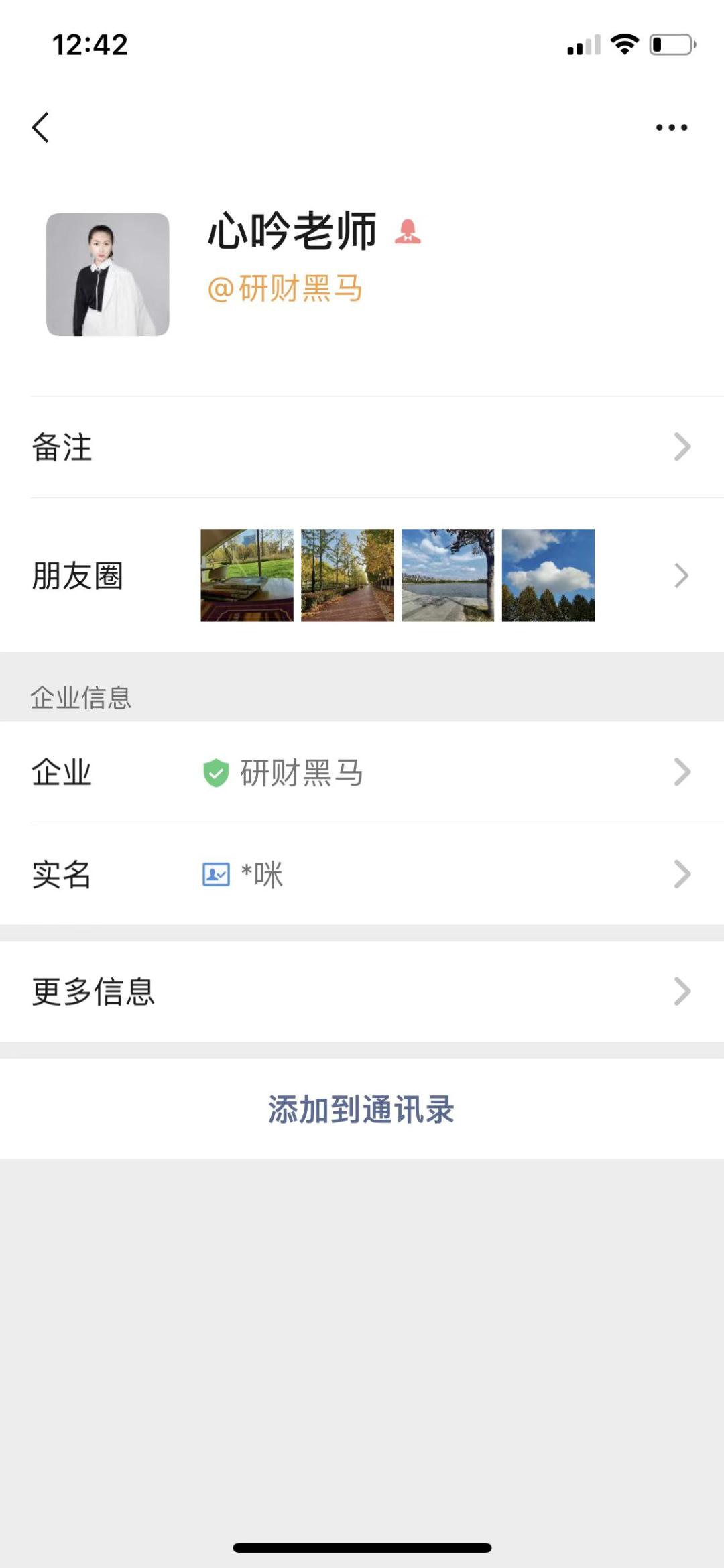Image resolution: width=724 pixels, height=1568 pixels.
Task: Open the 实名 real-name row
Action: 362,874
